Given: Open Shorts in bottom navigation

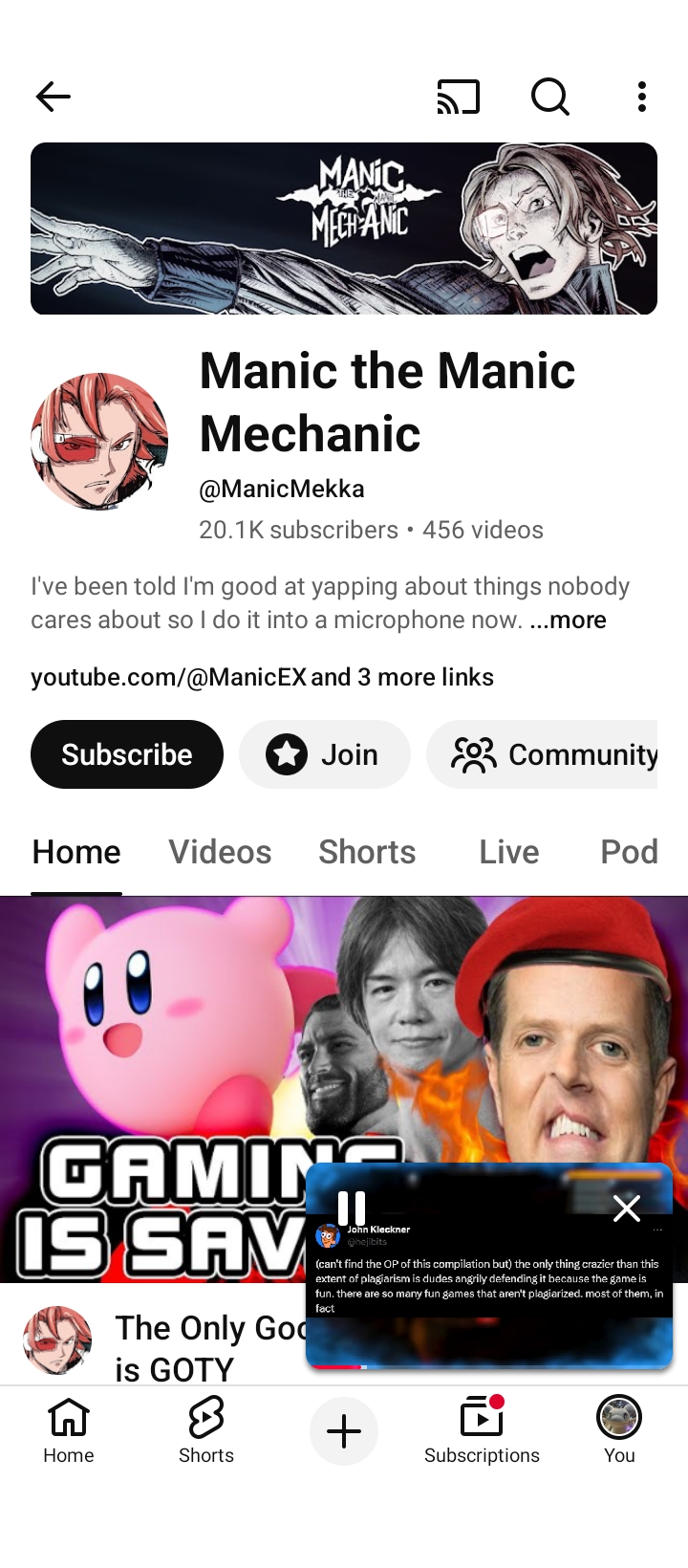Looking at the screenshot, I should 206,1431.
